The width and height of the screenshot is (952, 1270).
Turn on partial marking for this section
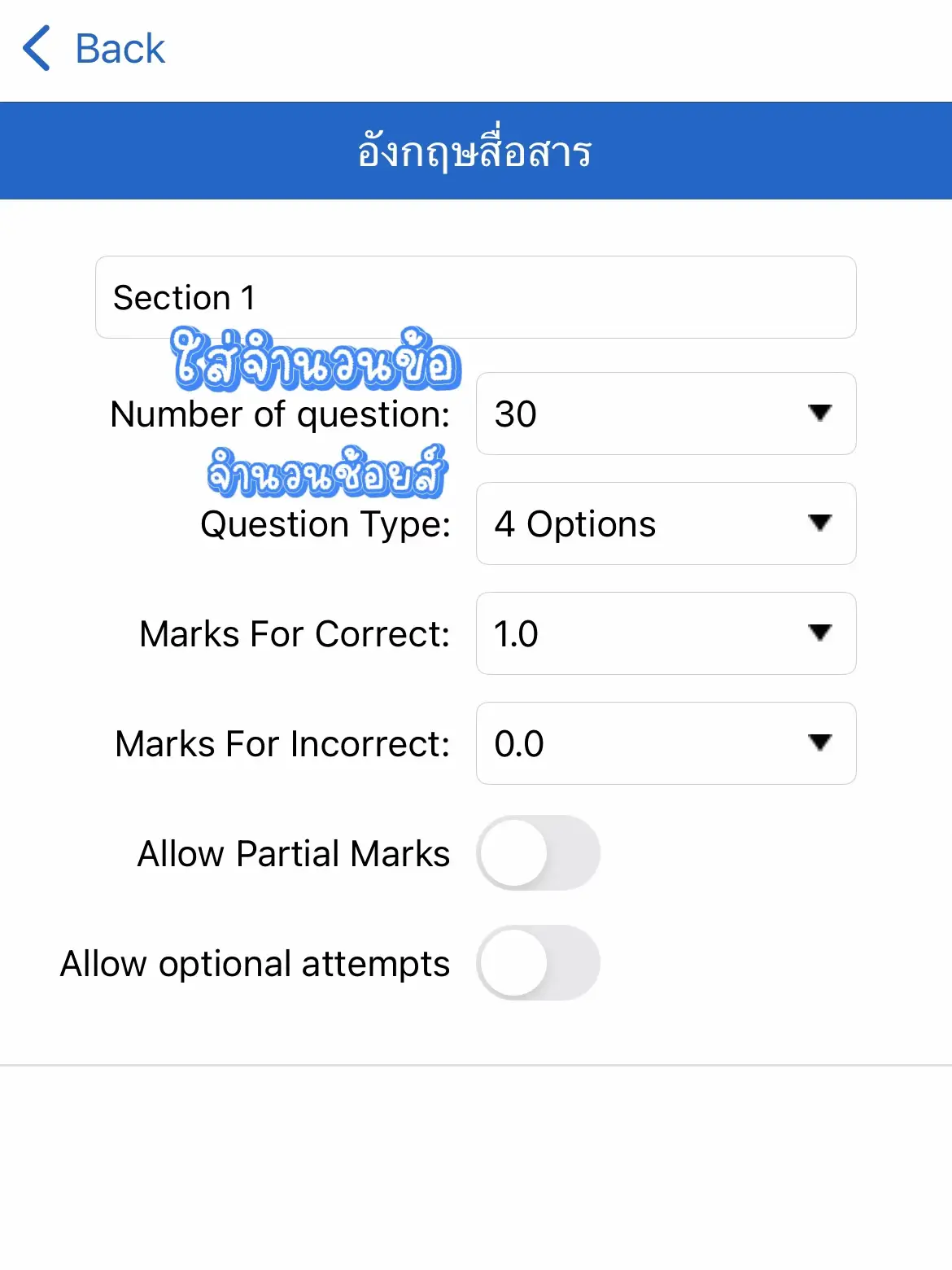tap(539, 852)
